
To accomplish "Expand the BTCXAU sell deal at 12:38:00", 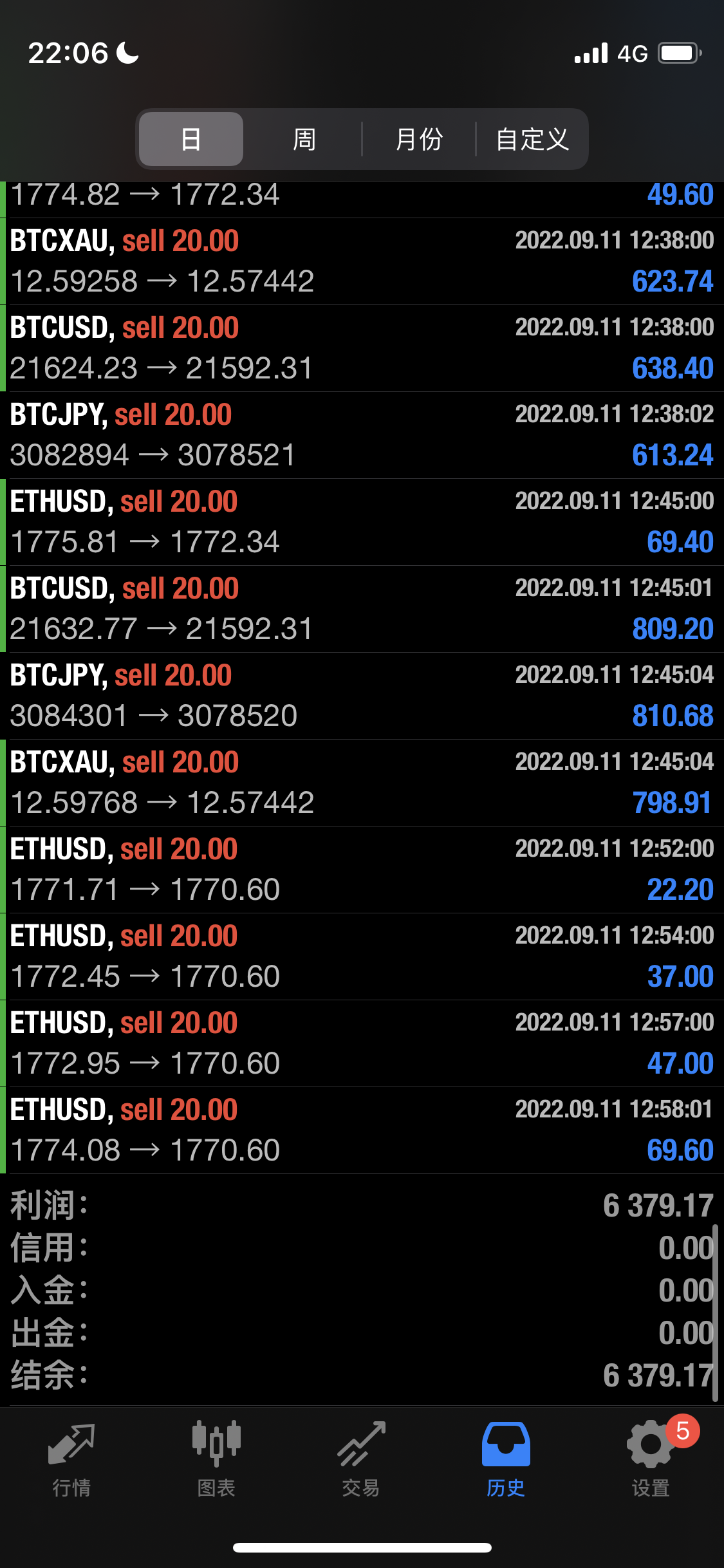I will coord(362,261).
